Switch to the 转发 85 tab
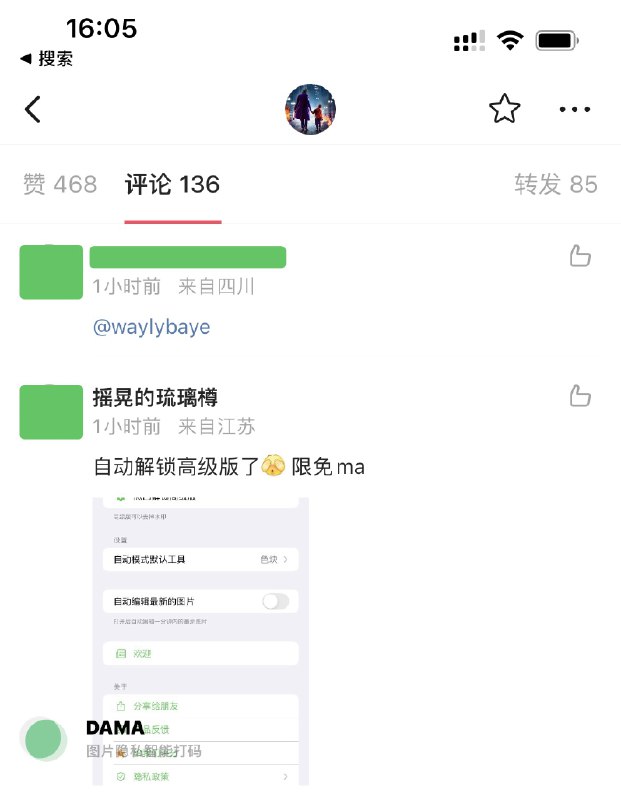 click(556, 184)
